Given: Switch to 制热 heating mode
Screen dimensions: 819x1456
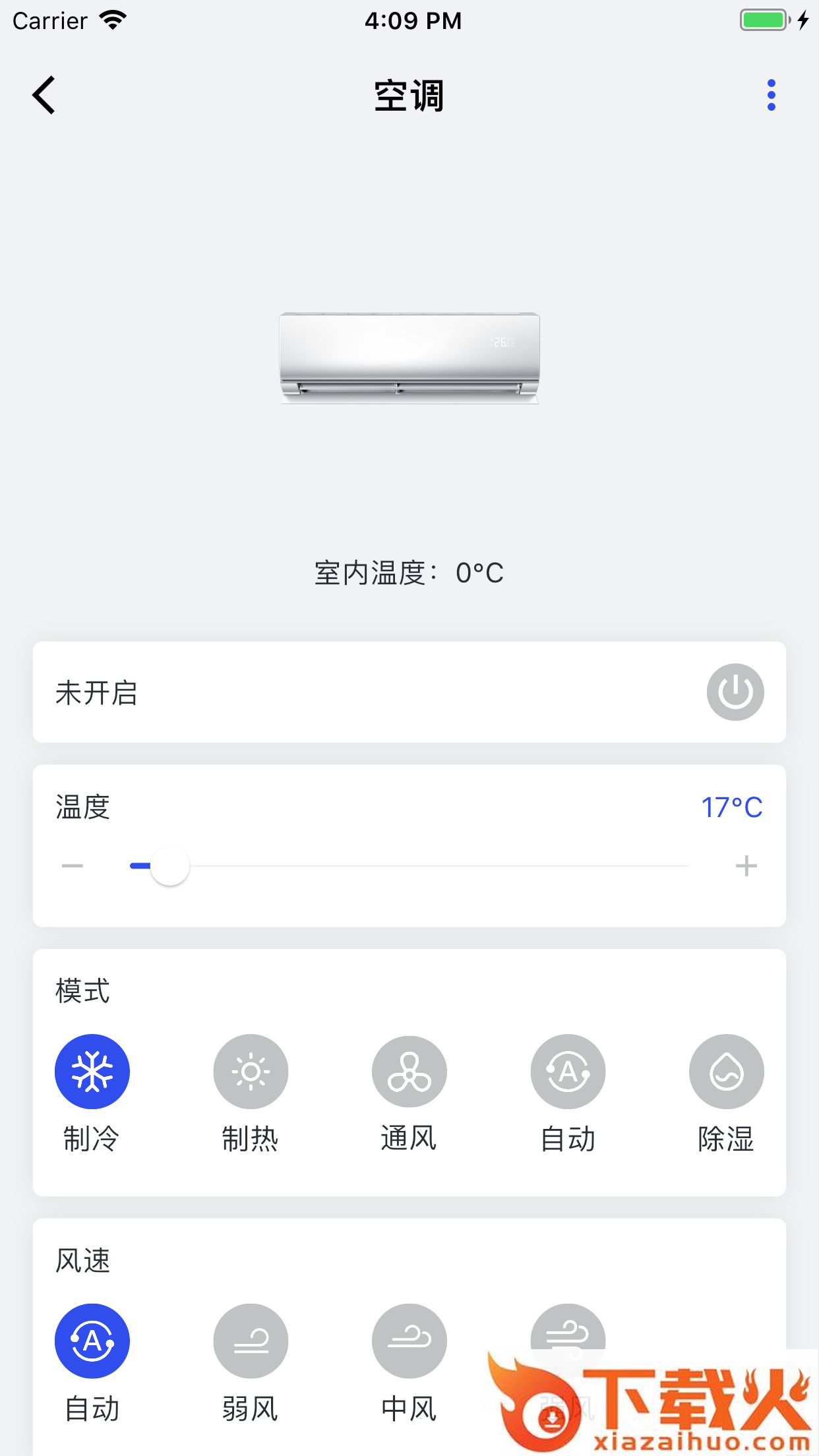Looking at the screenshot, I should coord(251,1072).
